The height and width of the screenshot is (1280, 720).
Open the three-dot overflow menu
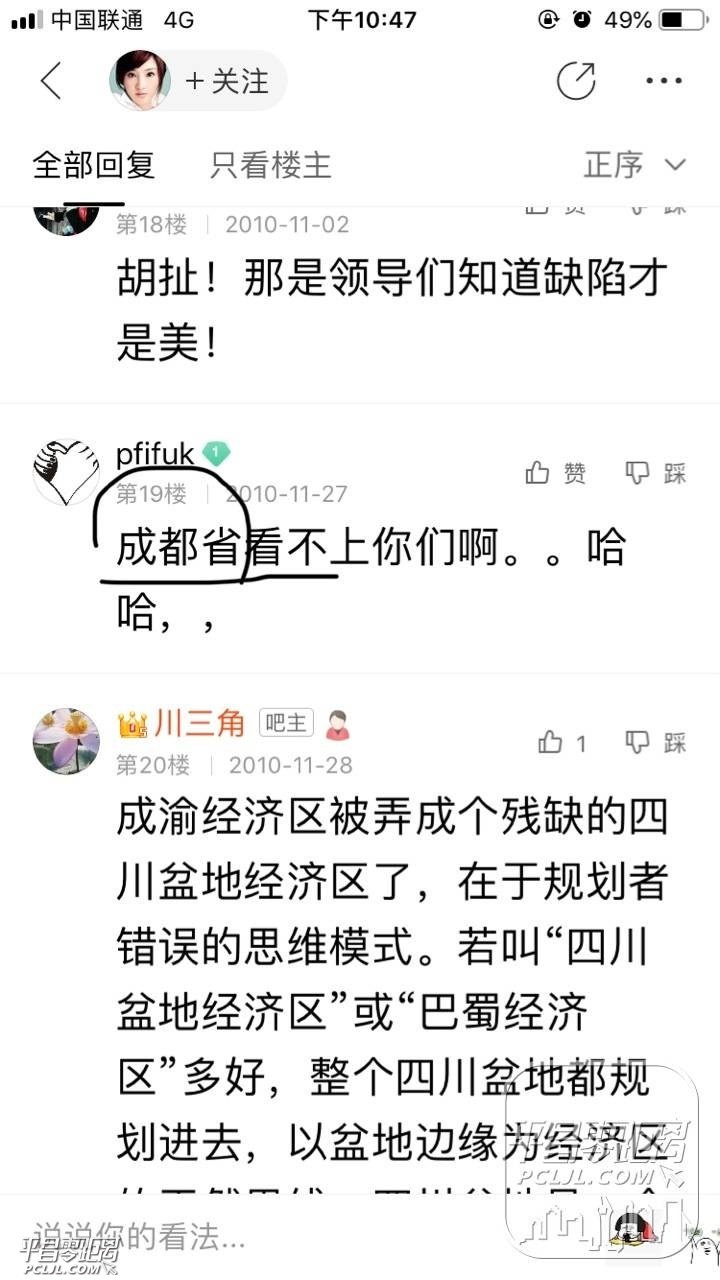click(x=663, y=81)
